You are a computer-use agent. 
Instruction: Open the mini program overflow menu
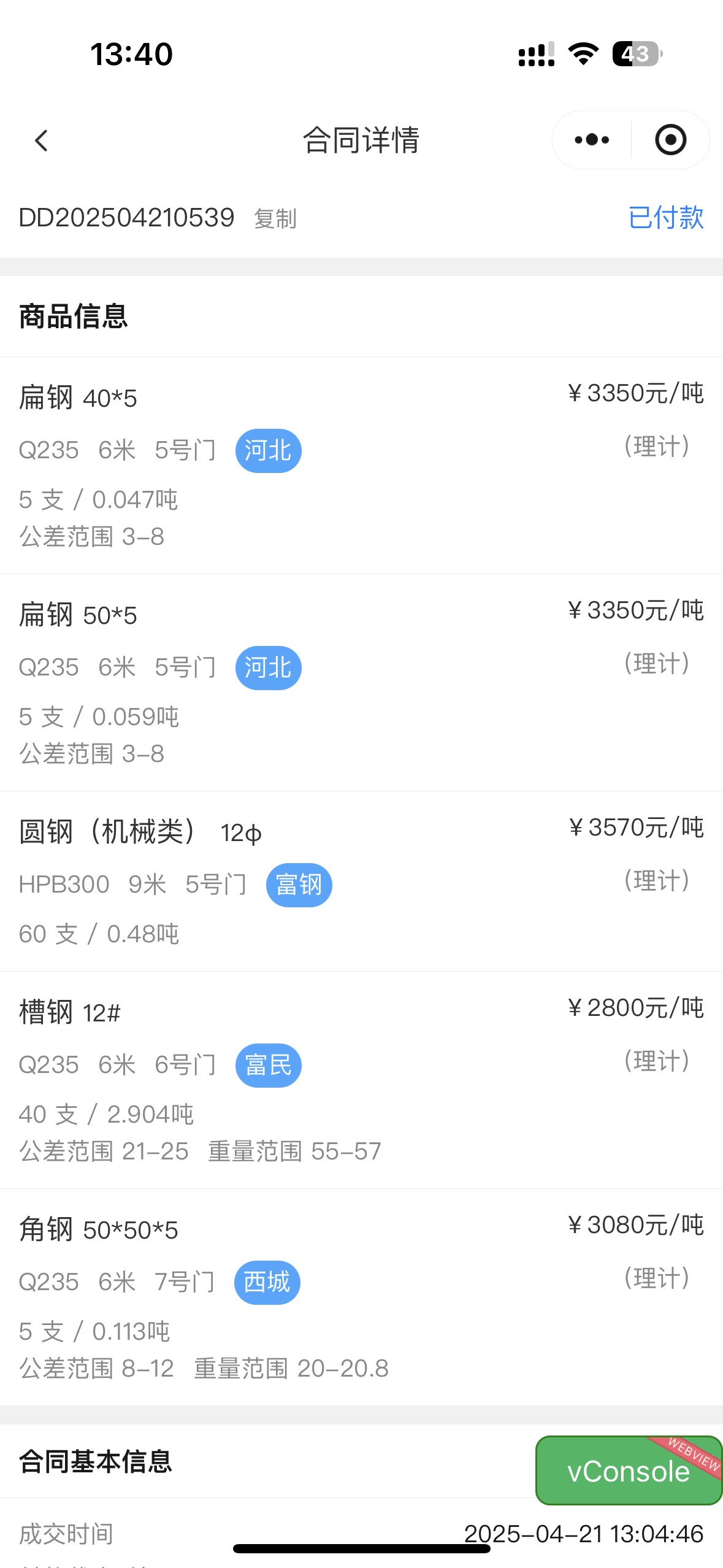click(592, 140)
